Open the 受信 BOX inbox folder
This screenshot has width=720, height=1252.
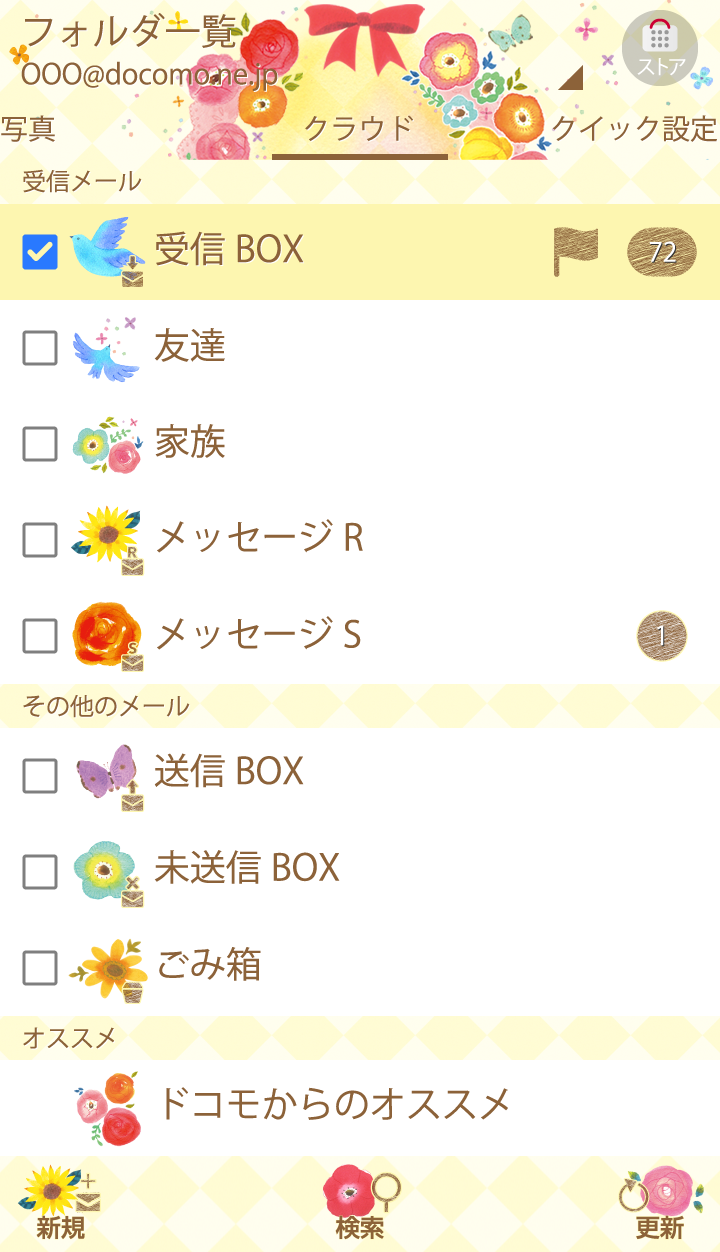click(x=228, y=250)
